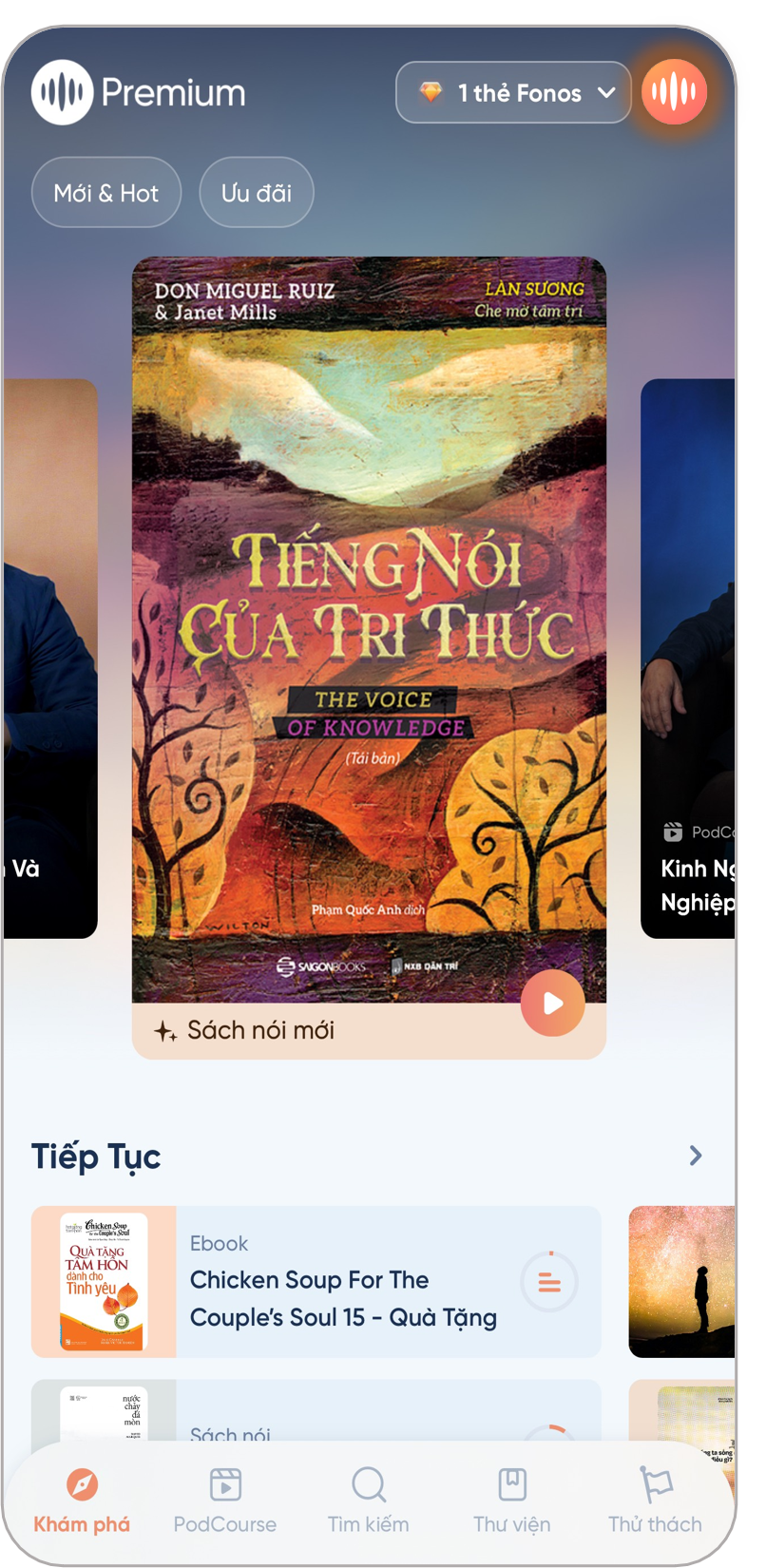This screenshot has width=766, height=1568.
Task: Open the starry sky silhouette card
Action: 682,1281
